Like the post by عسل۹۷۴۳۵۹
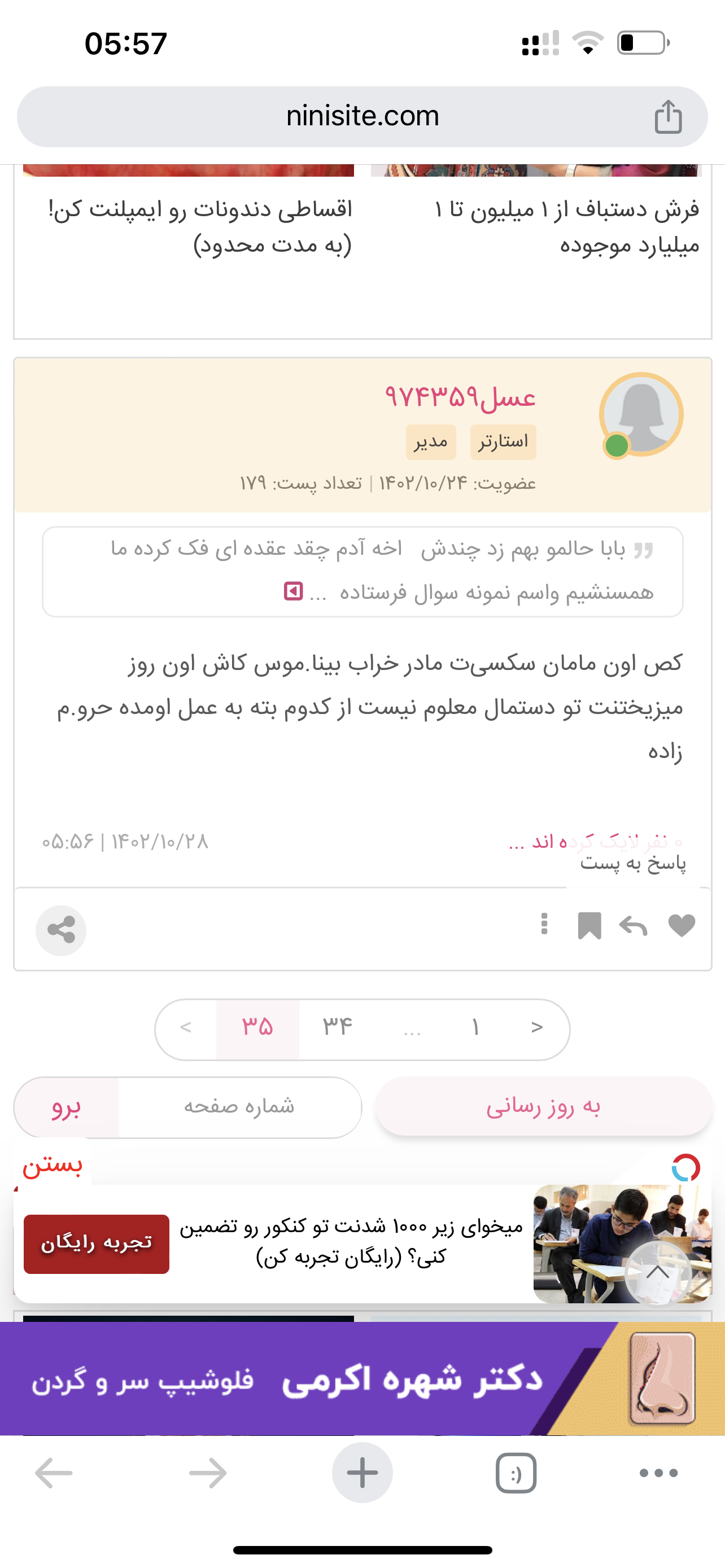725x1568 pixels. pyautogui.click(x=681, y=926)
